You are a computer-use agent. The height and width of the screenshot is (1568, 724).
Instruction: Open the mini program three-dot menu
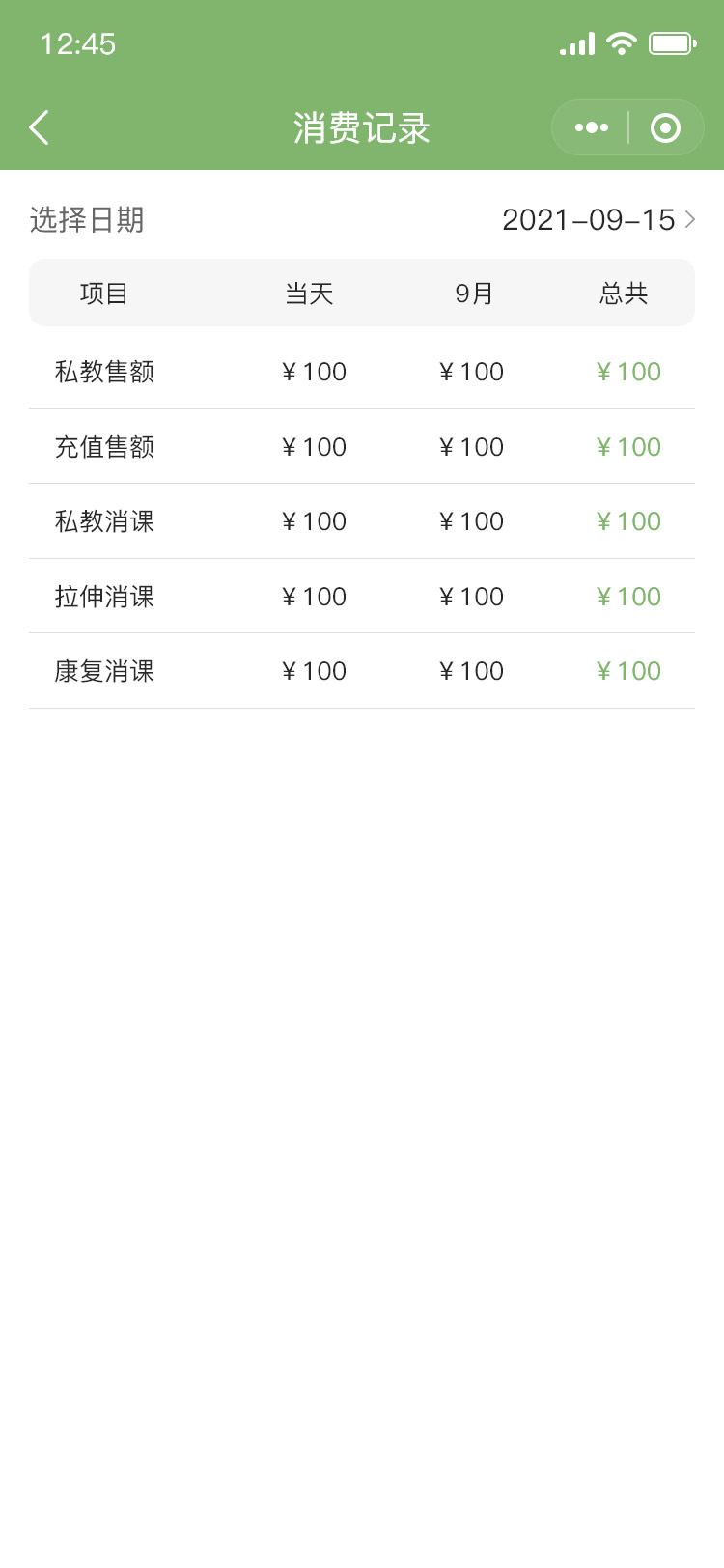591,127
